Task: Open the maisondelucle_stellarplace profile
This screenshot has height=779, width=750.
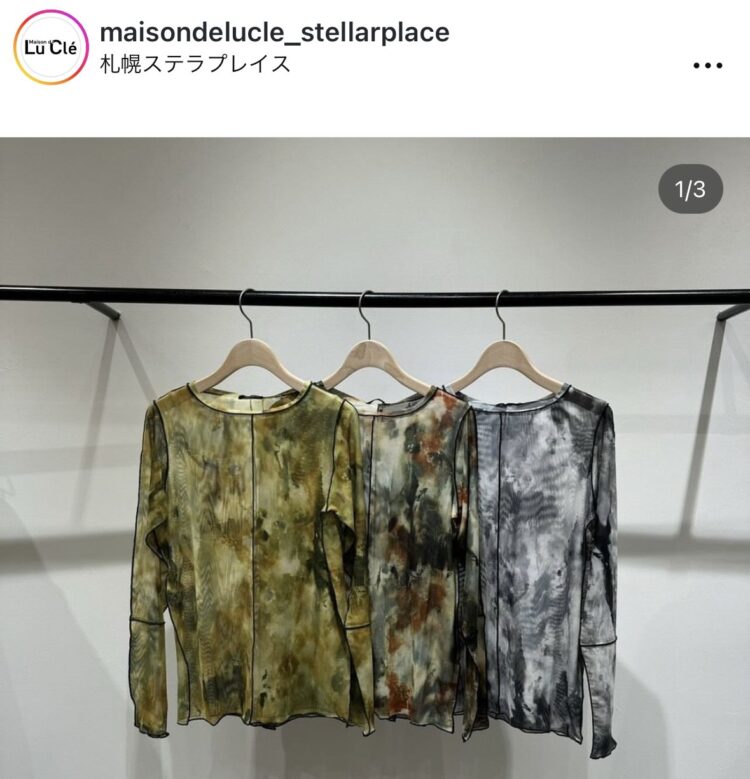Action: [275, 32]
